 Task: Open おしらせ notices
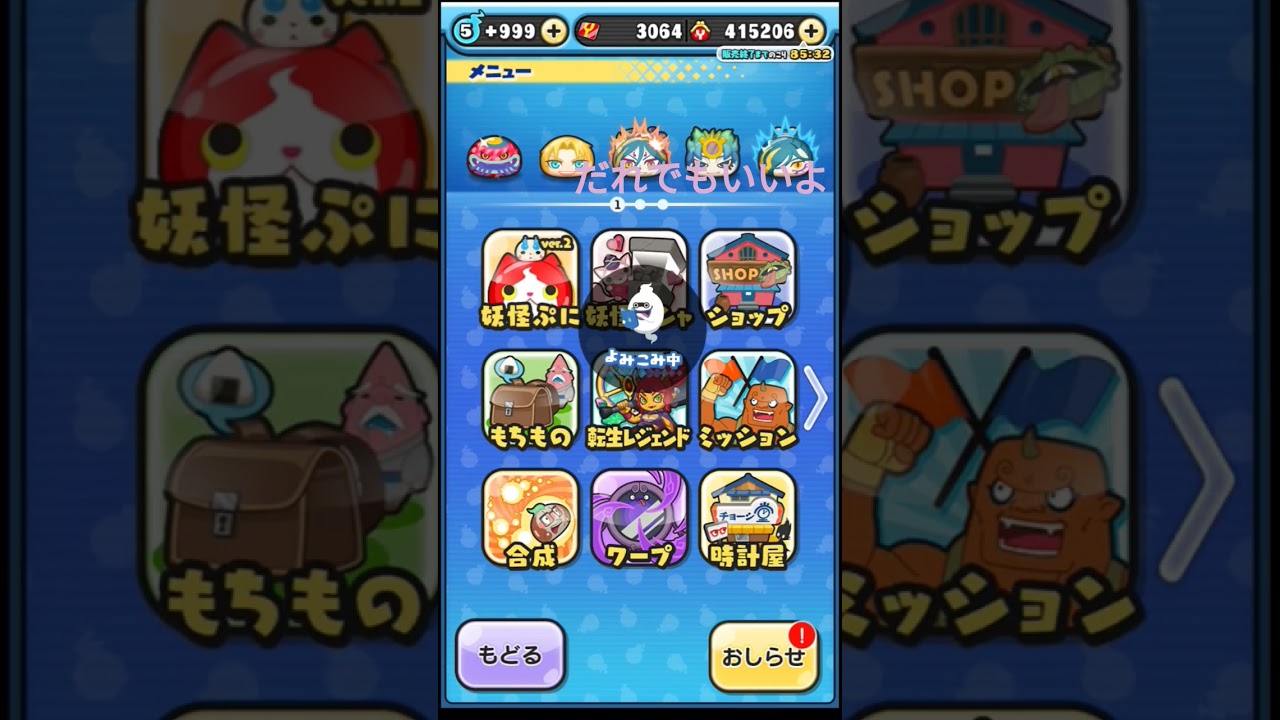(764, 657)
